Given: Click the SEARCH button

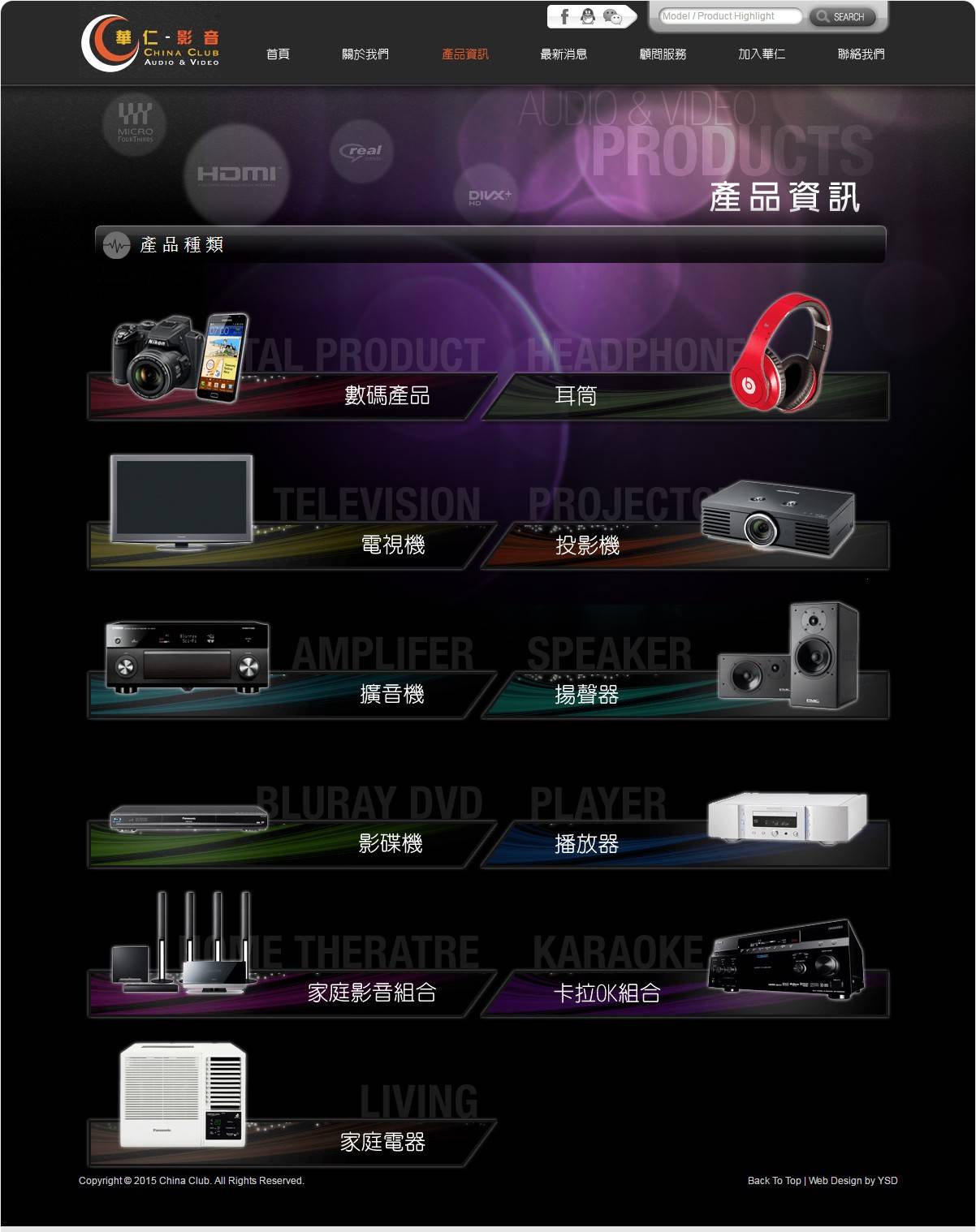Looking at the screenshot, I should [x=842, y=16].
